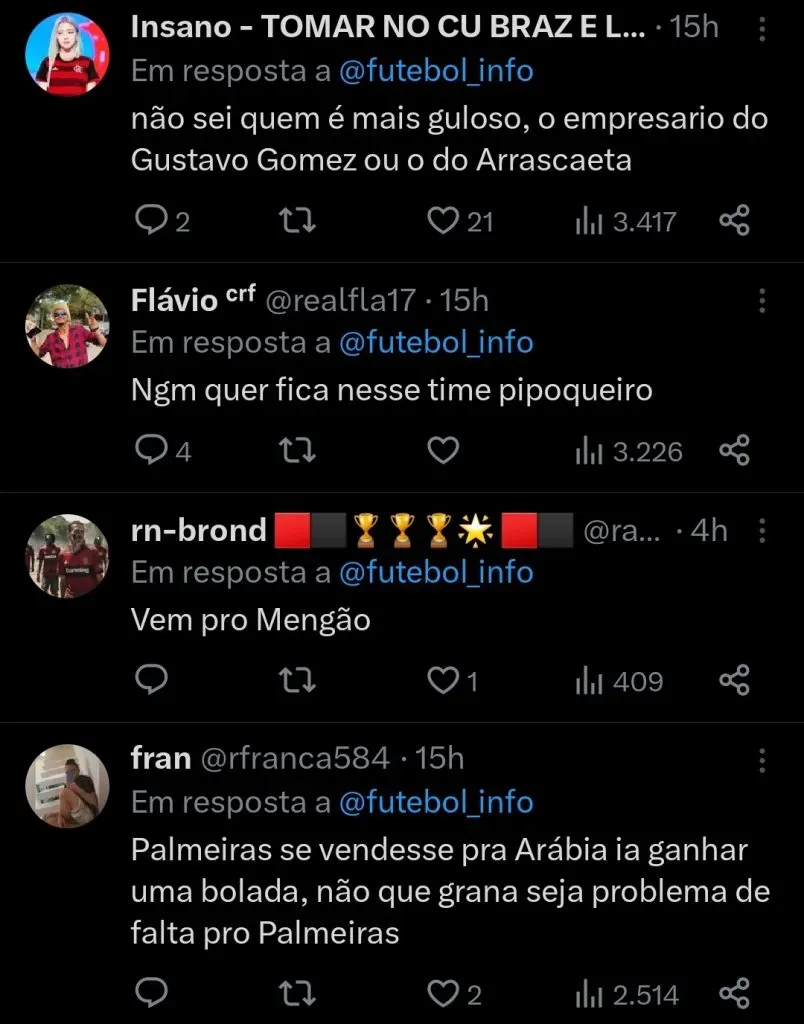Reply to the rn-brond comment
This screenshot has width=804, height=1024.
pos(150,681)
